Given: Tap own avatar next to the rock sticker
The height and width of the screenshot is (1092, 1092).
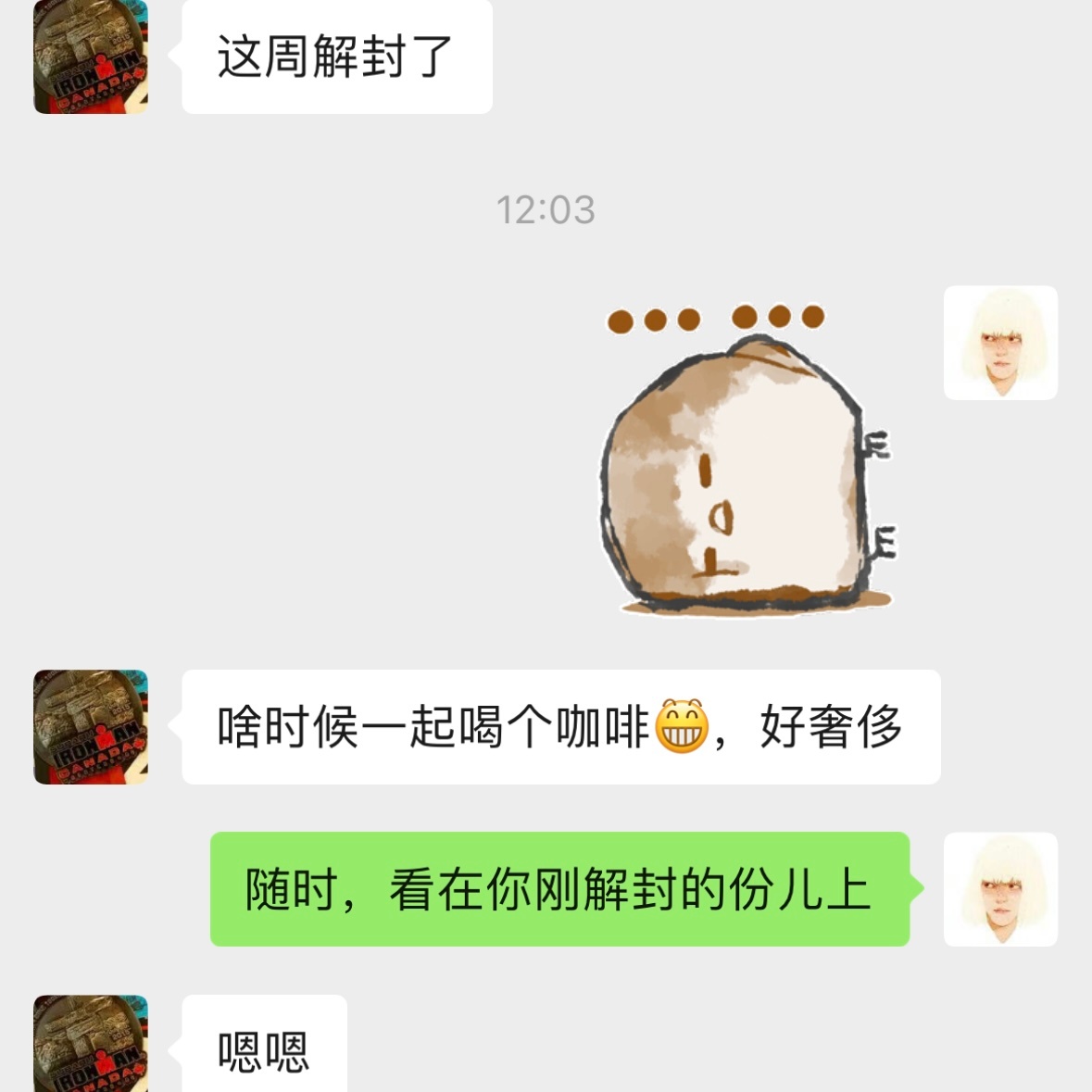Looking at the screenshot, I should pyautogui.click(x=1000, y=343).
